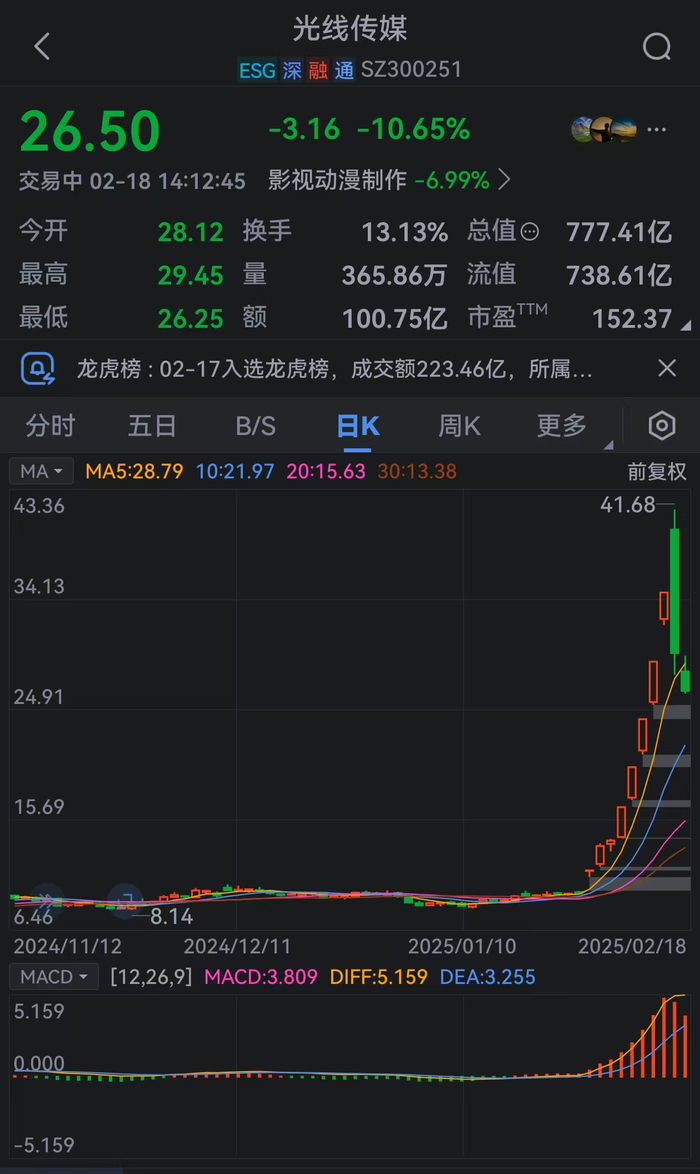Open the MA indicator dropdown
This screenshot has width=700, height=1174.
(x=41, y=471)
